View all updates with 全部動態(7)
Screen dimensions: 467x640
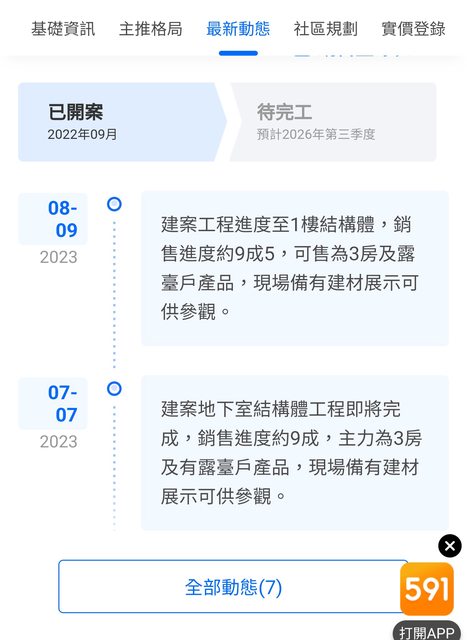coord(233,586)
